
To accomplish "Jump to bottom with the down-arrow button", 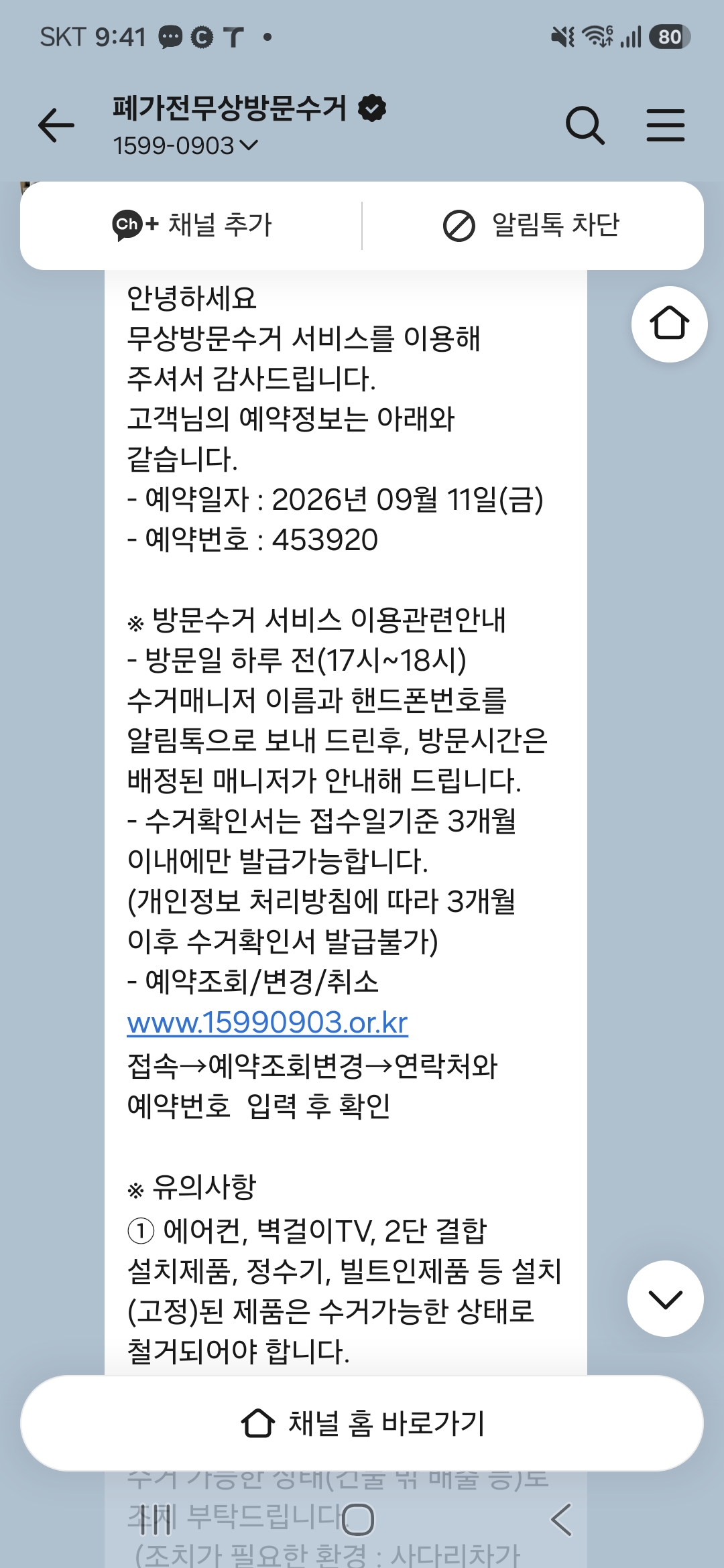I will [666, 1299].
